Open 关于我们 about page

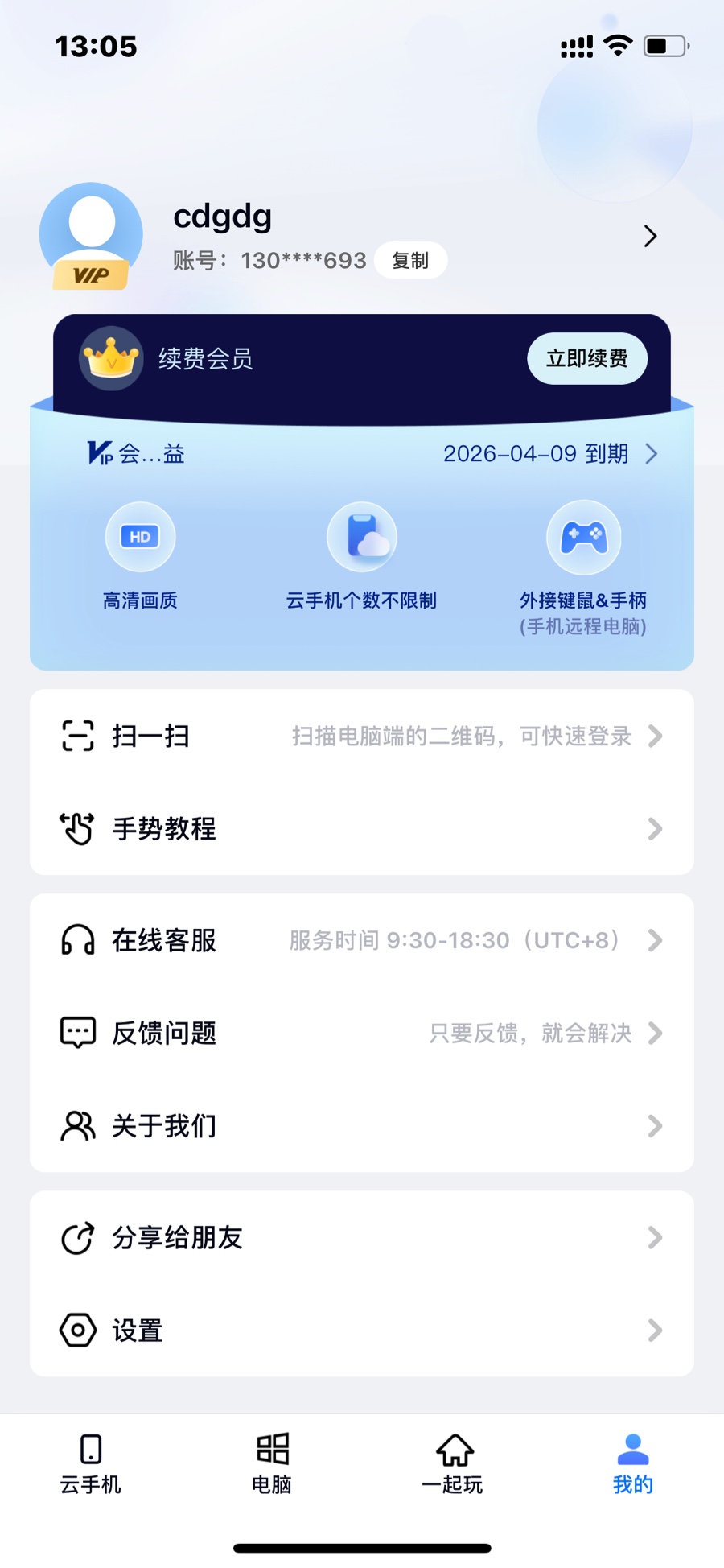[362, 1125]
